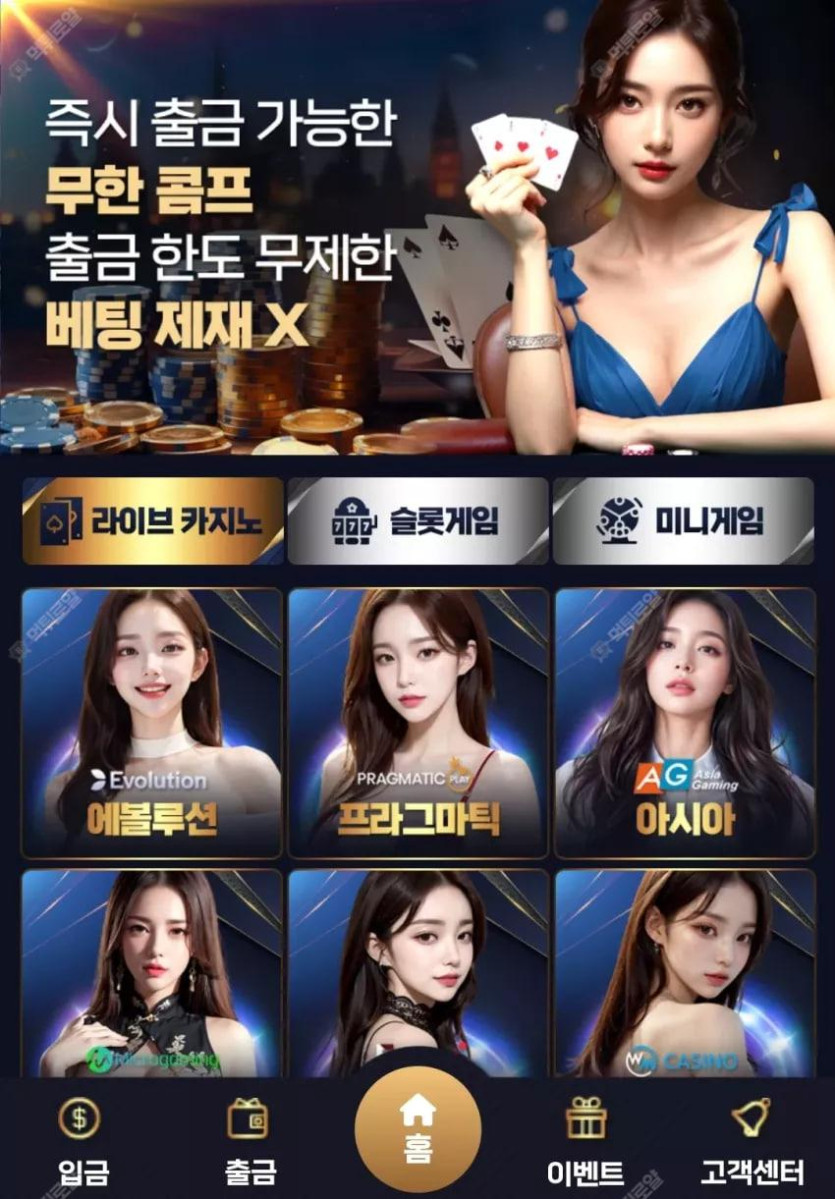Open the 프라그마틱 Pragmatic Play card
This screenshot has height=1199, width=835.
click(418, 723)
